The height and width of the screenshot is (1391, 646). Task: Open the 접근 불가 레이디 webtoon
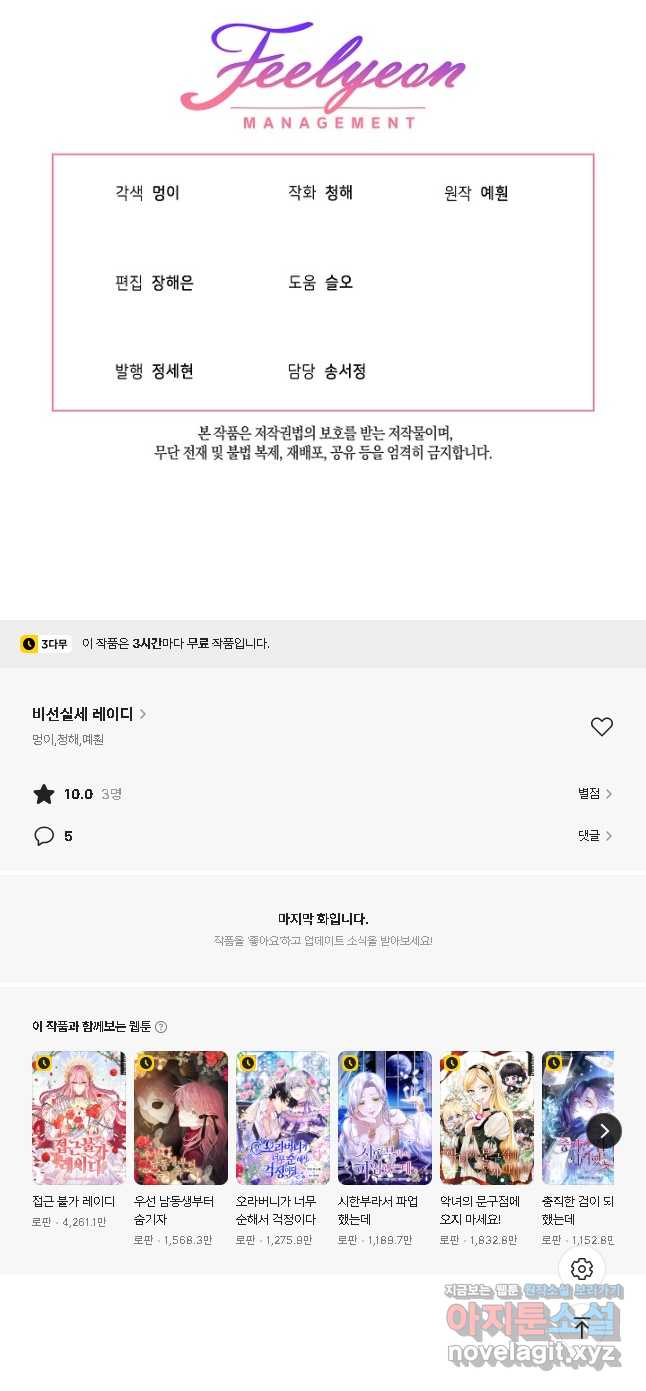(x=79, y=1140)
